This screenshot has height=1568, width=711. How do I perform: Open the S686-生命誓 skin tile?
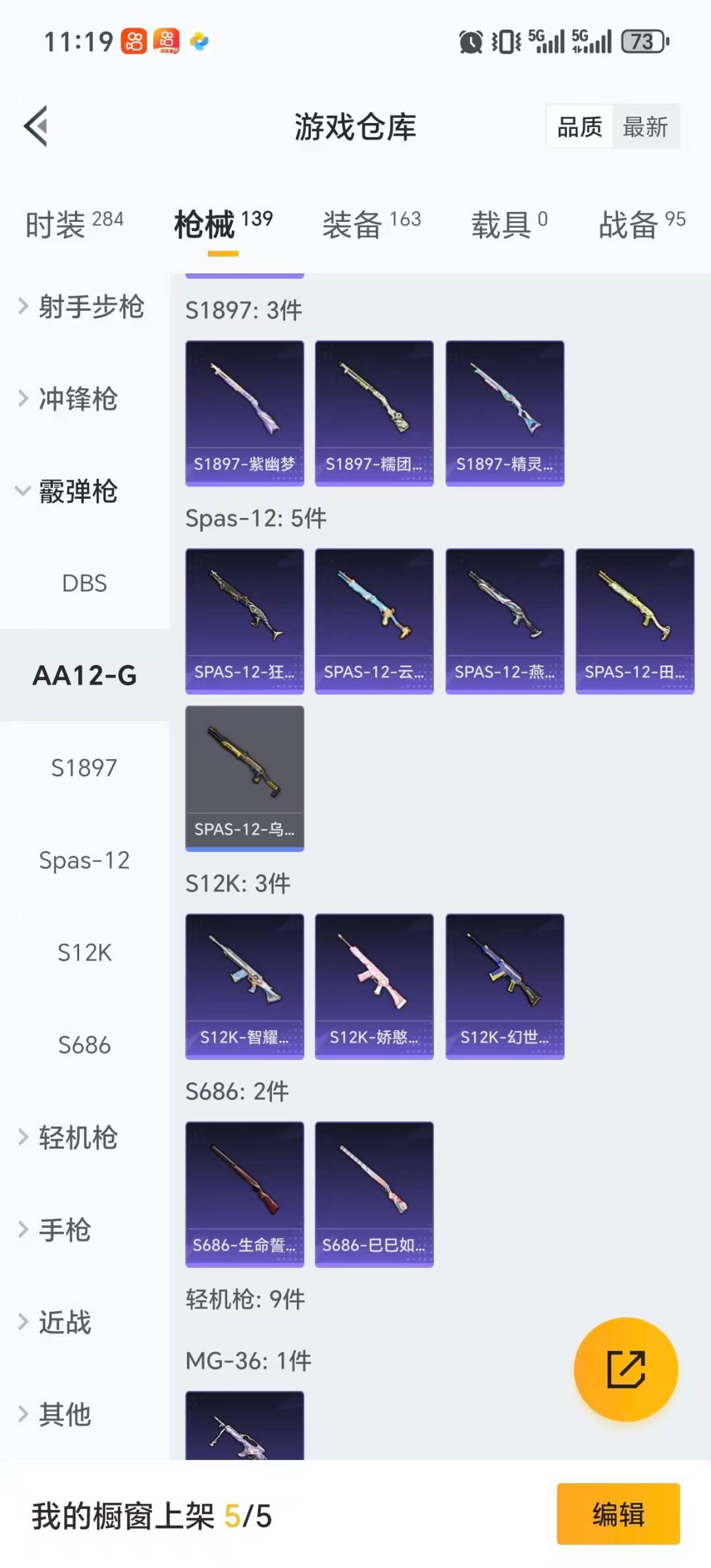(x=244, y=1194)
